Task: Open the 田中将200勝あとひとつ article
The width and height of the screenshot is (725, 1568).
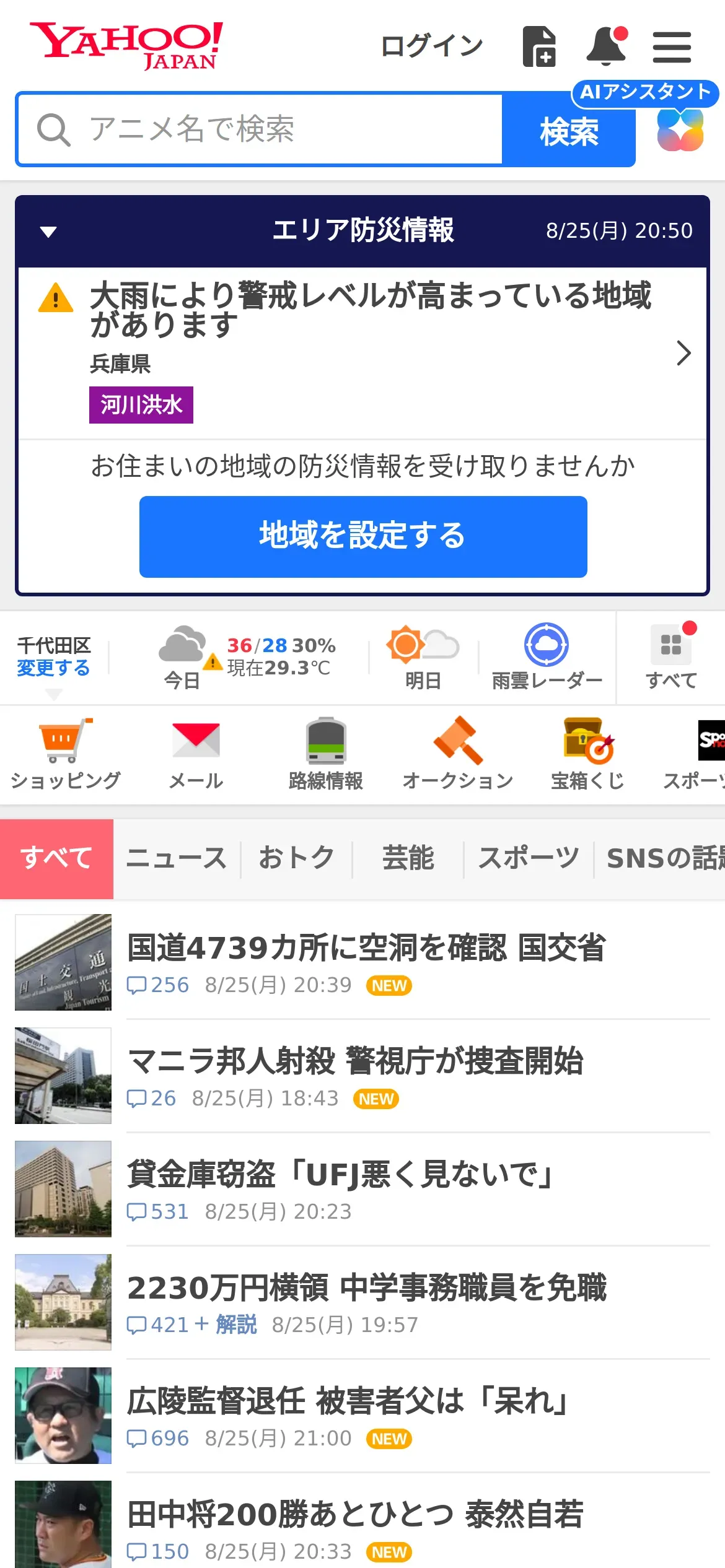Action: 355,1515
